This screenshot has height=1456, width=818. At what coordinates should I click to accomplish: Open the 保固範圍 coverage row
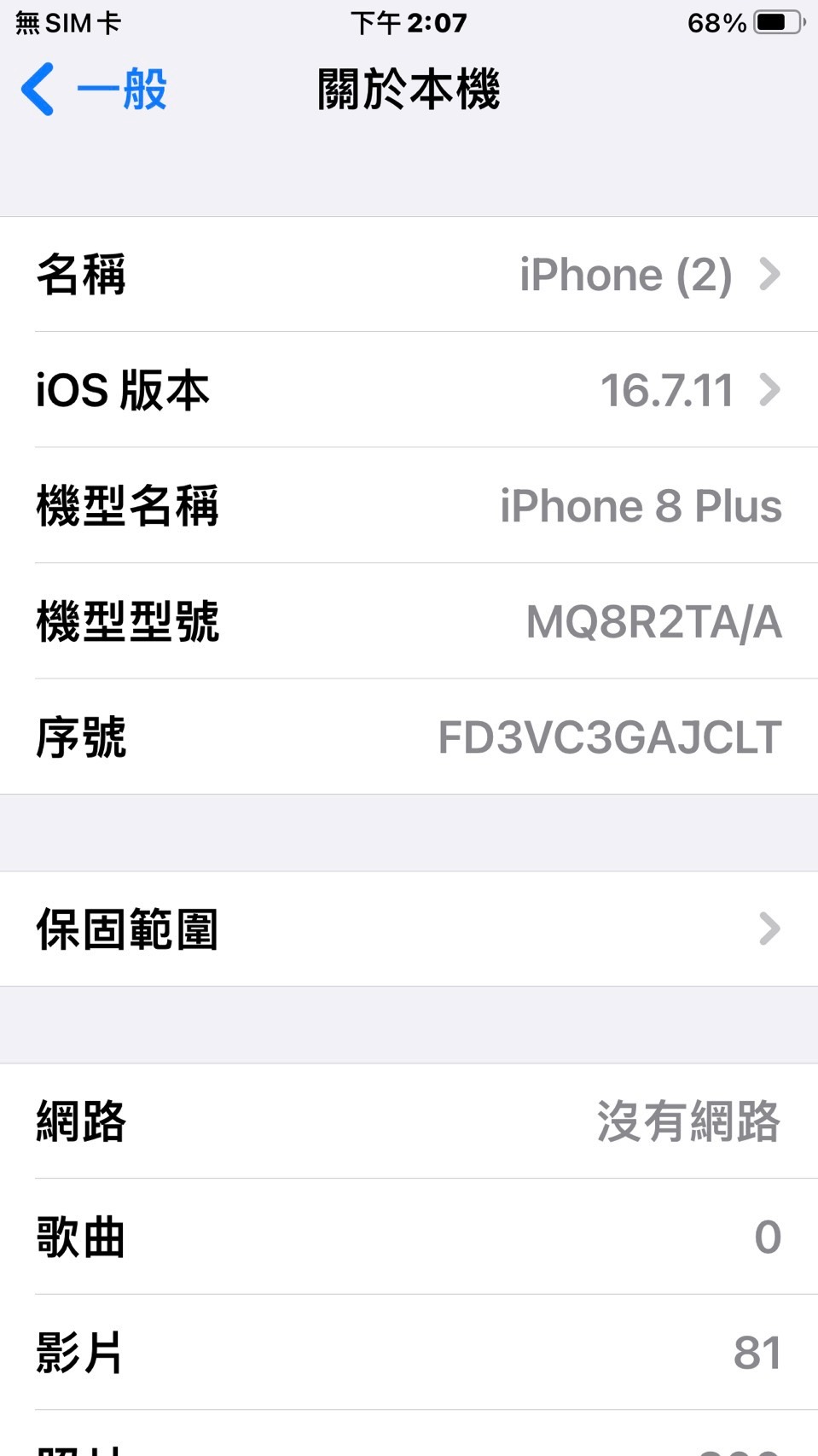coord(409,929)
